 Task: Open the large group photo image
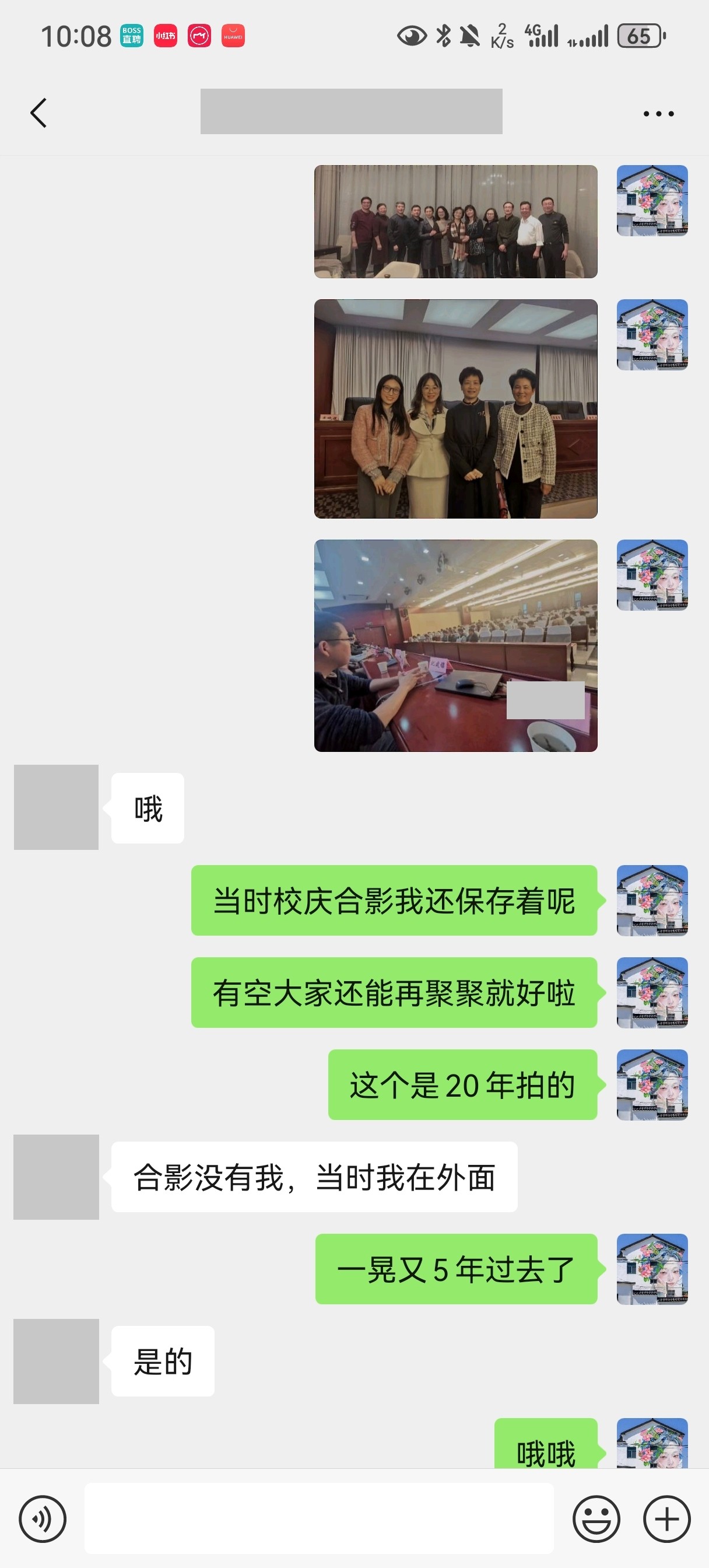[455, 222]
